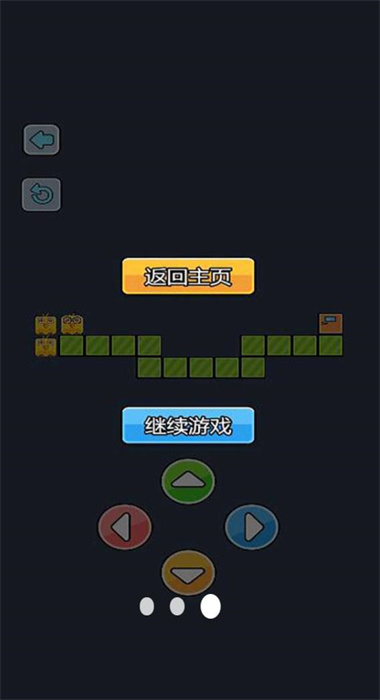Viewport: 380px width, 700px height.
Task: Tap 继续游戏 to continue the game
Action: (188, 425)
